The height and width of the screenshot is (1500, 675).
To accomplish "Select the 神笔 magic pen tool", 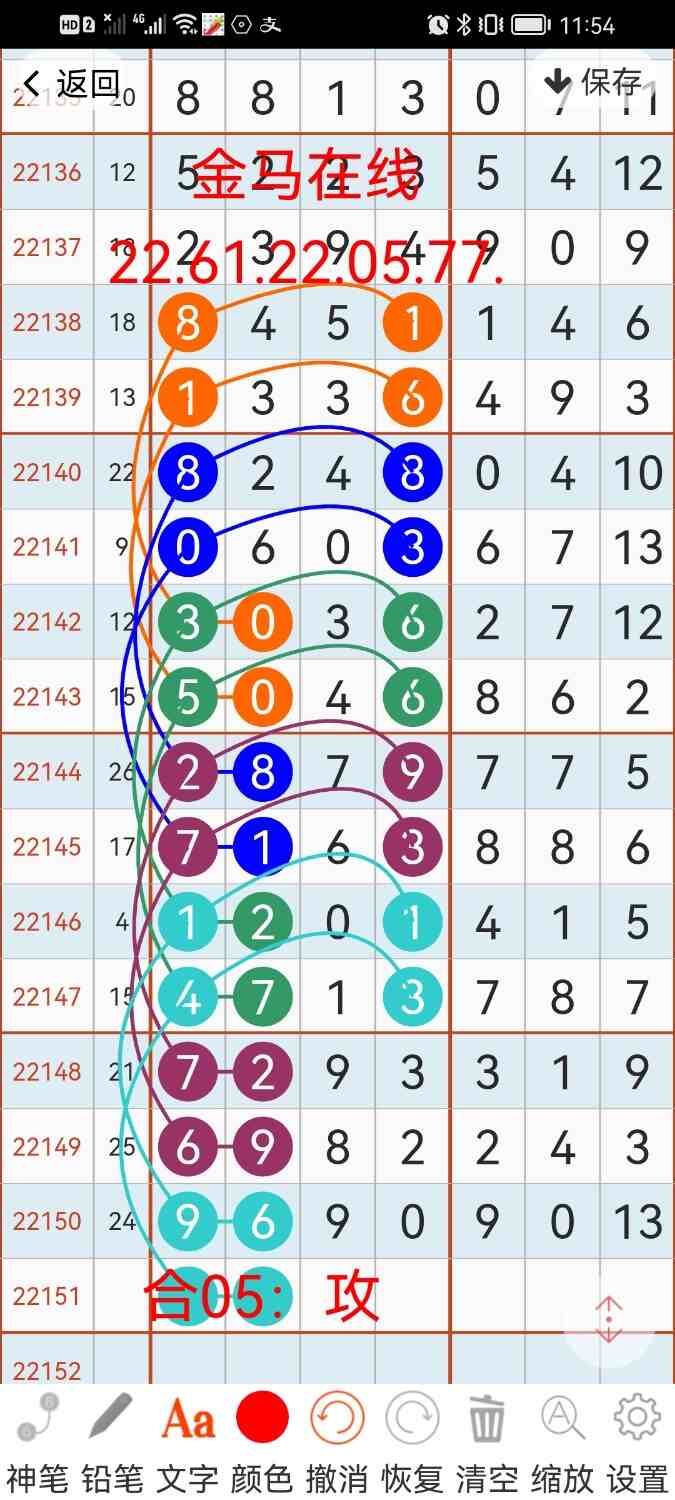I will (38, 1438).
